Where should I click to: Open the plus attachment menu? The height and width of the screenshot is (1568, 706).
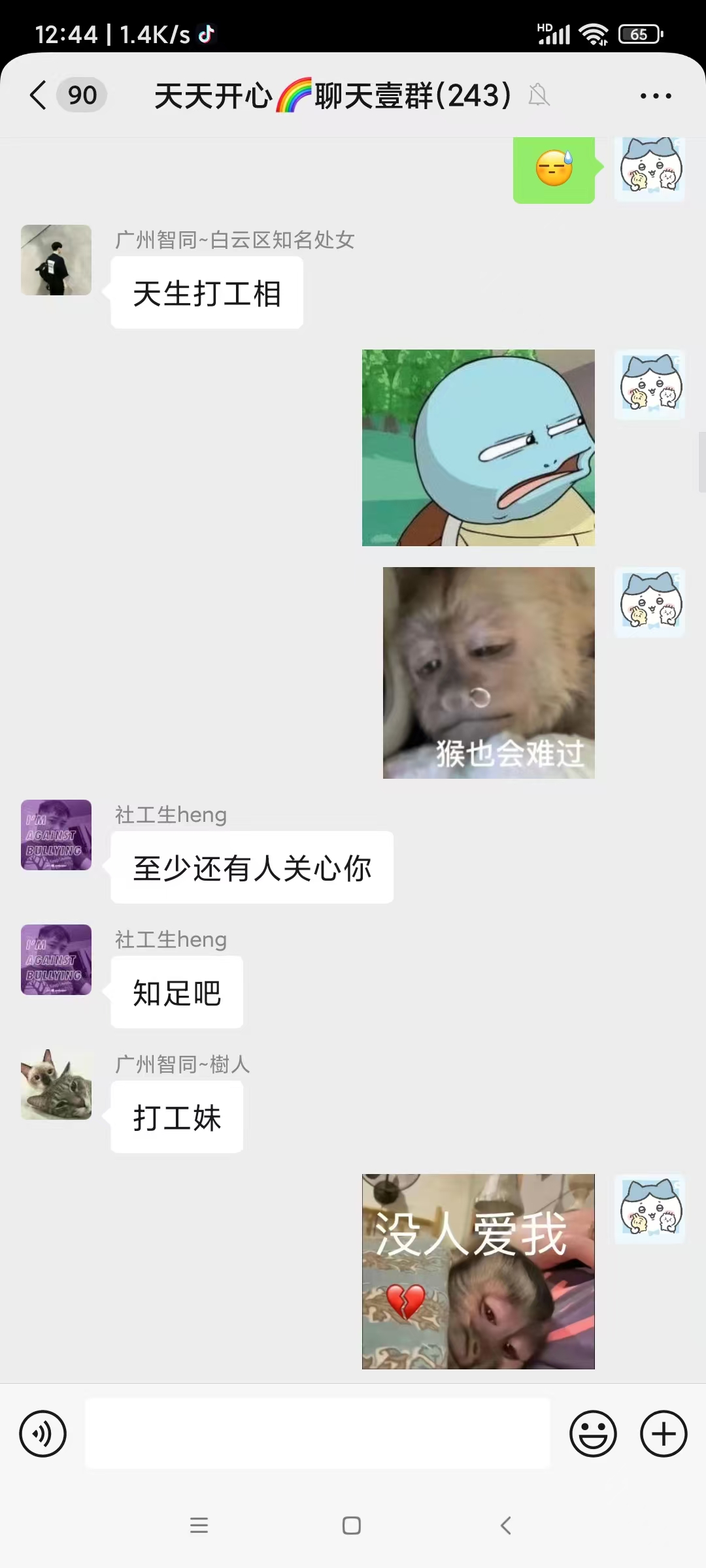663,1434
